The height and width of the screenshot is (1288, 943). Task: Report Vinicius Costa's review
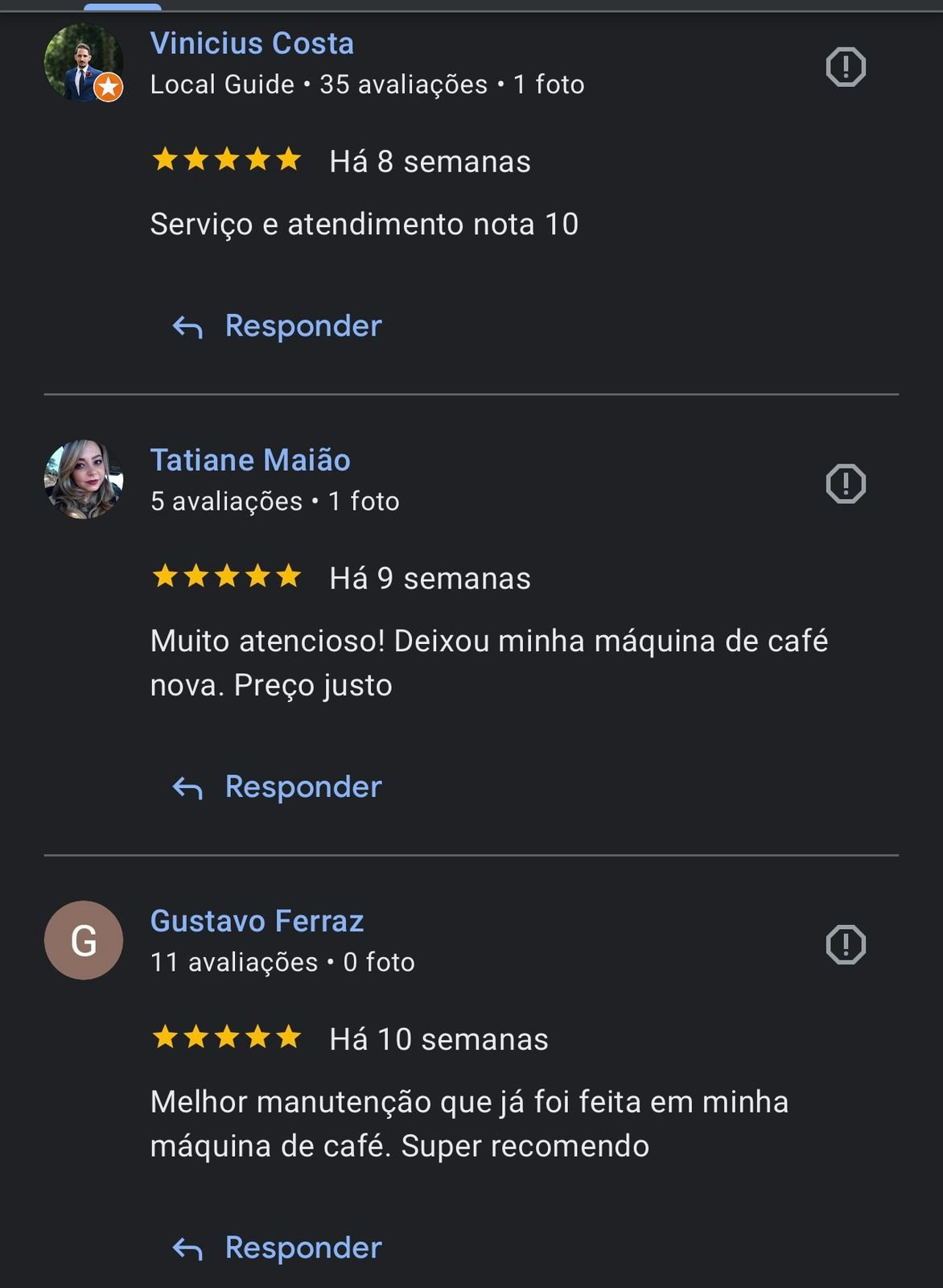tap(845, 67)
